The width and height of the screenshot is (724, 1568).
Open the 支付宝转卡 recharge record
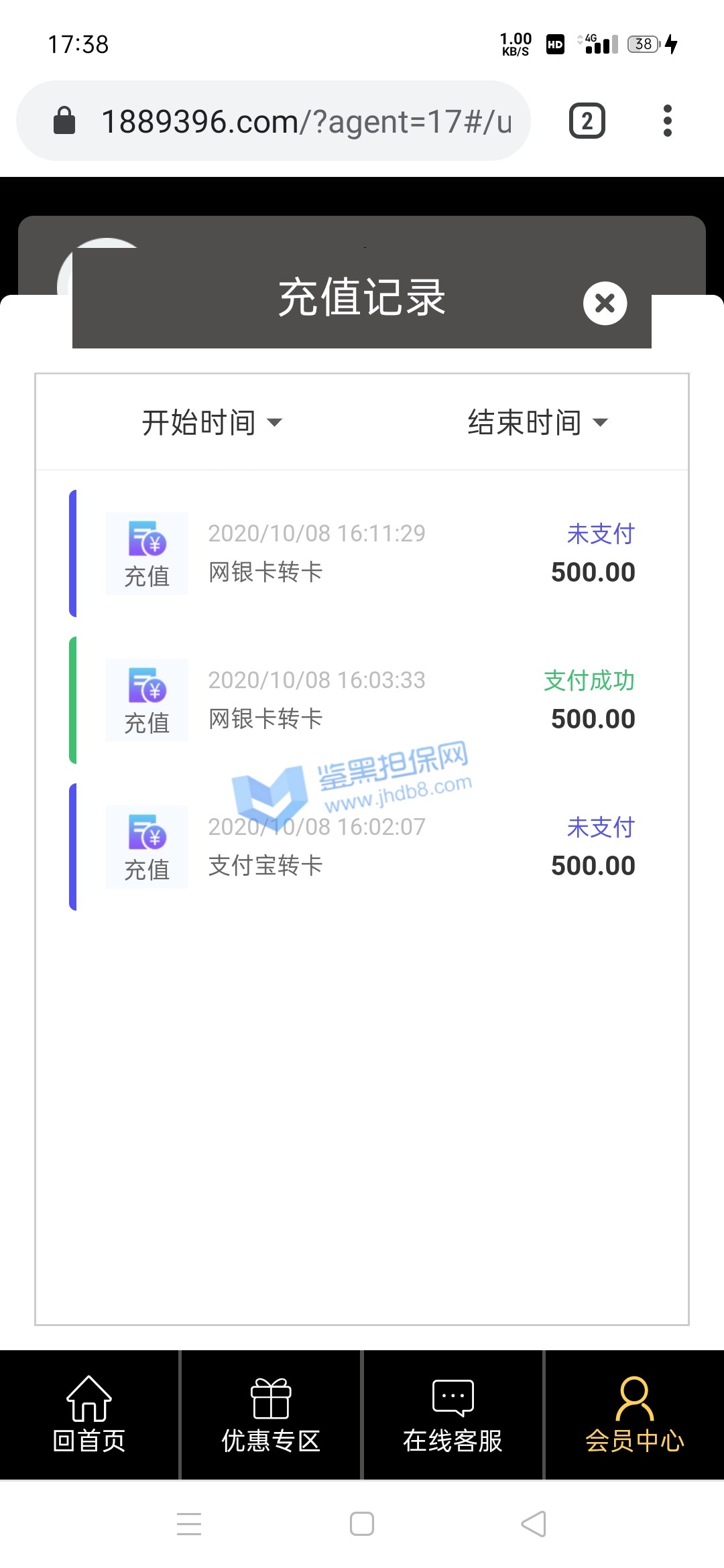point(362,846)
